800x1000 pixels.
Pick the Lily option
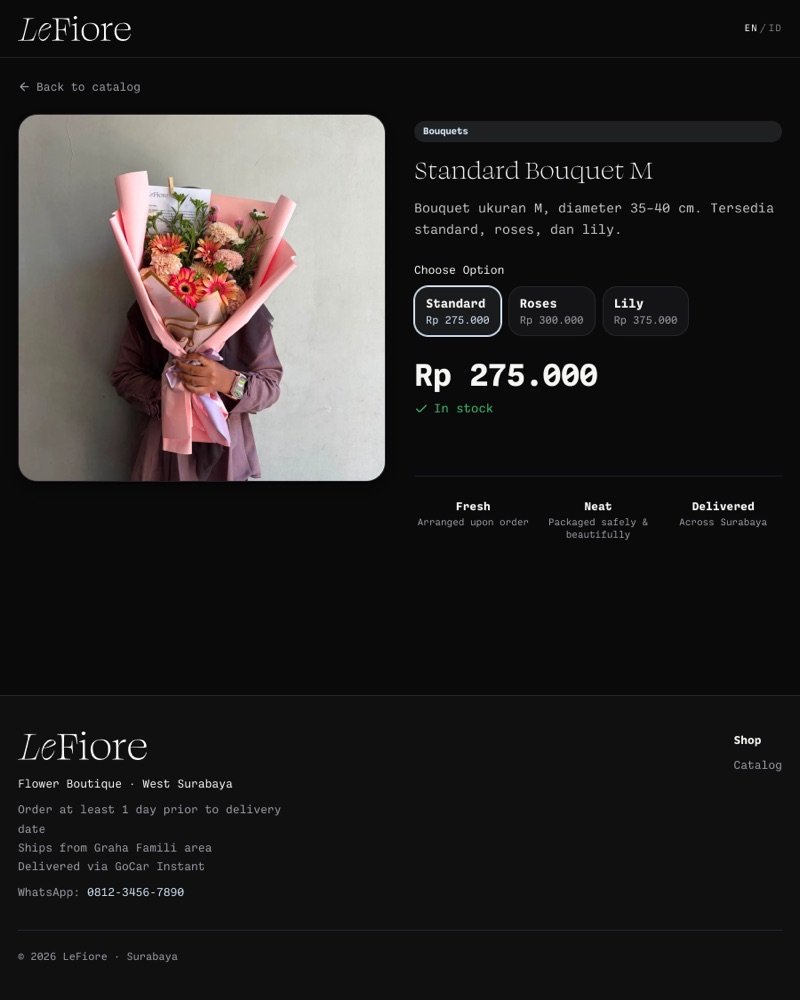tap(645, 311)
